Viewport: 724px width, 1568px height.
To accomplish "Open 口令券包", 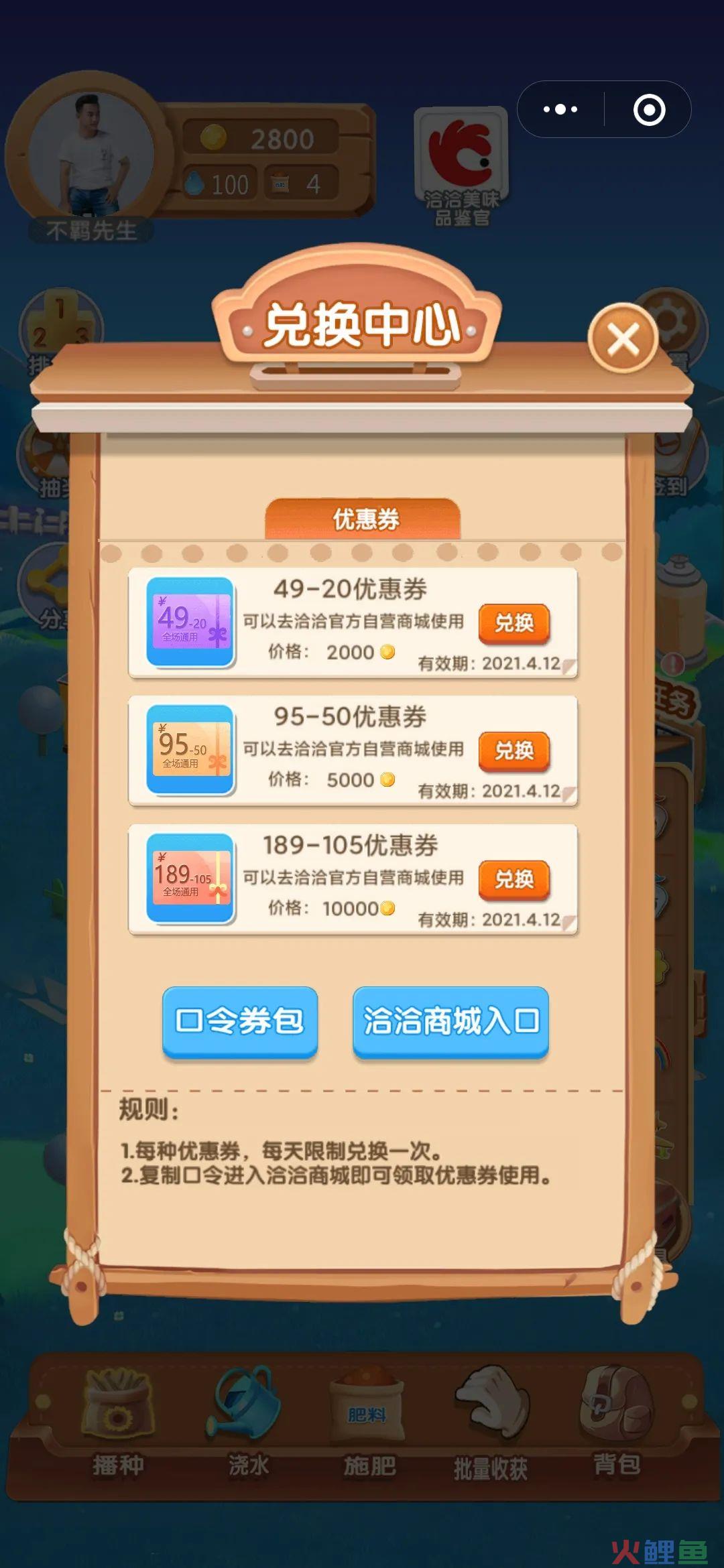I will coord(239,1021).
